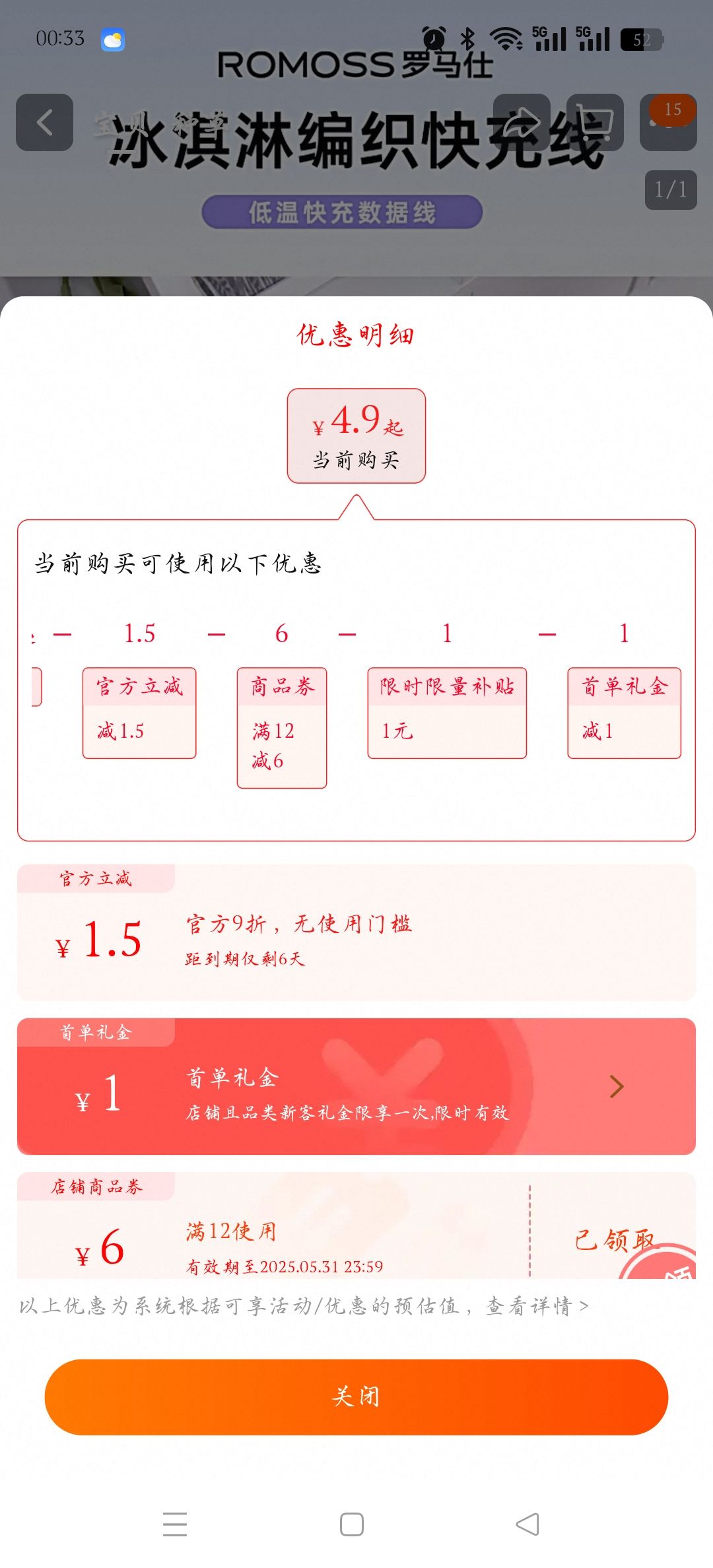Select the ¥4.9起 当前购买 price option
The width and height of the screenshot is (713, 1568).
[x=356, y=436]
